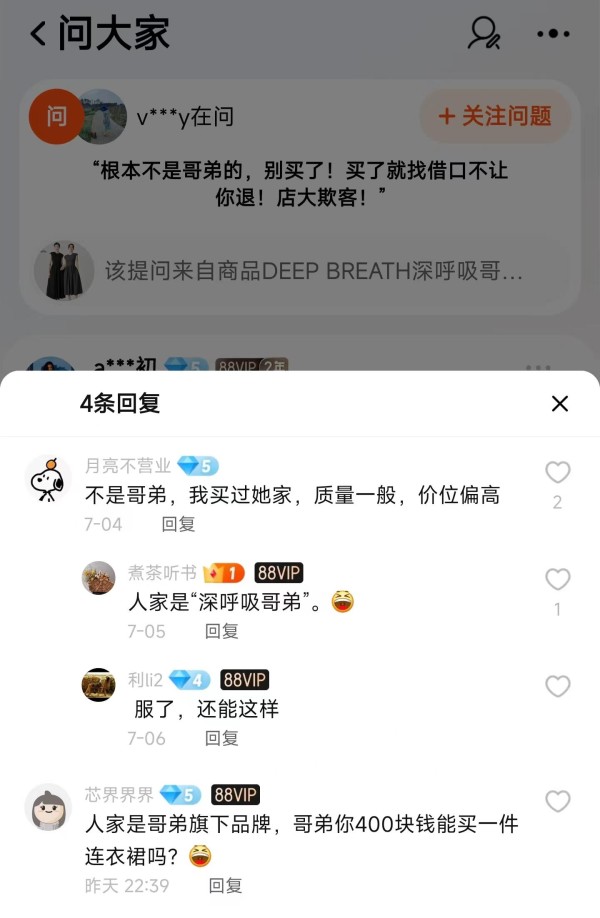Like 煮茶听书's reply

point(557,579)
